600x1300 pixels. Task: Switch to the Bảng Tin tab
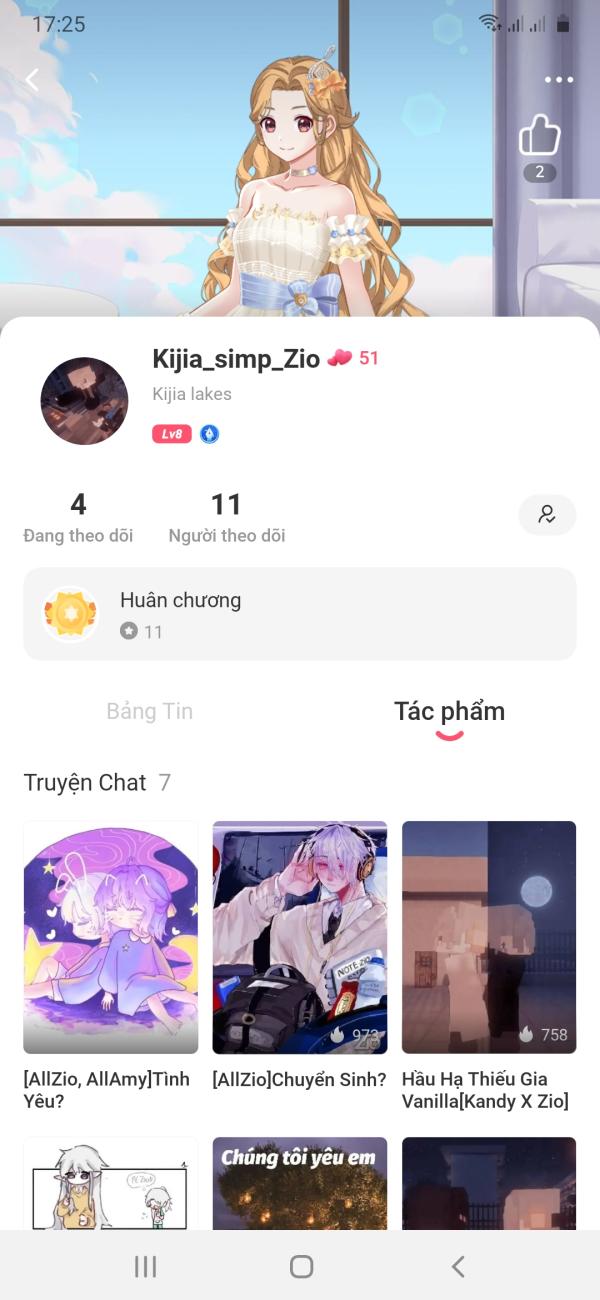(149, 711)
